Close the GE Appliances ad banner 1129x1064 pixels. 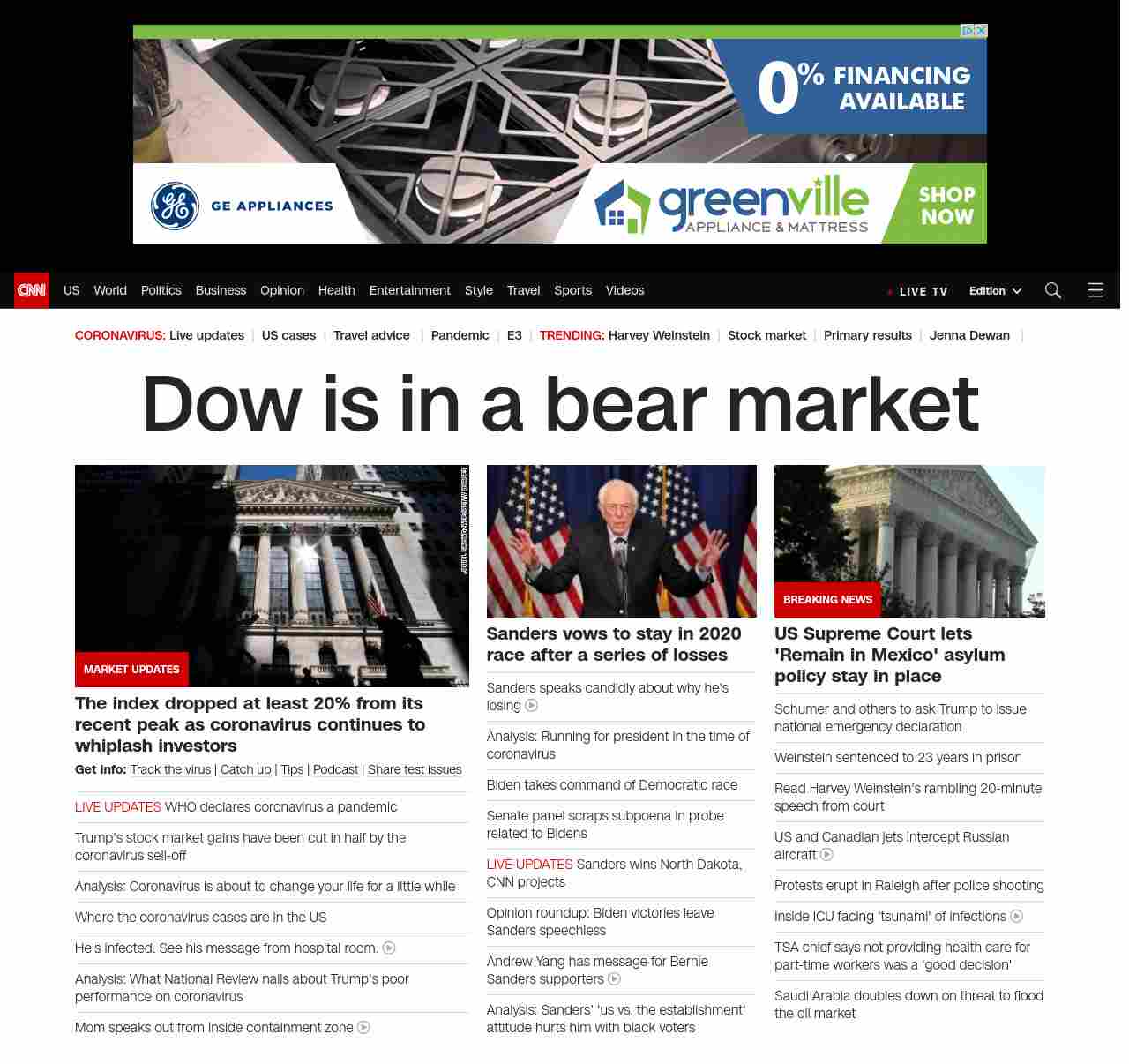point(981,31)
